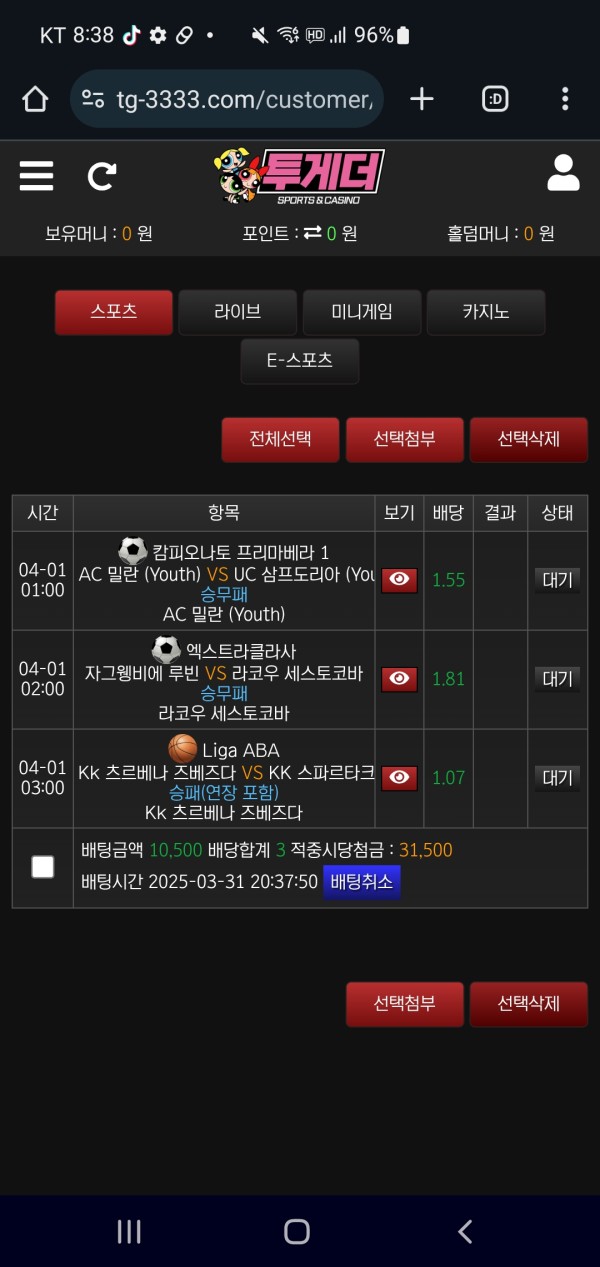Screen dimensions: 600x1267
Task: Switch to the 스포츠 tab
Action: 114,312
